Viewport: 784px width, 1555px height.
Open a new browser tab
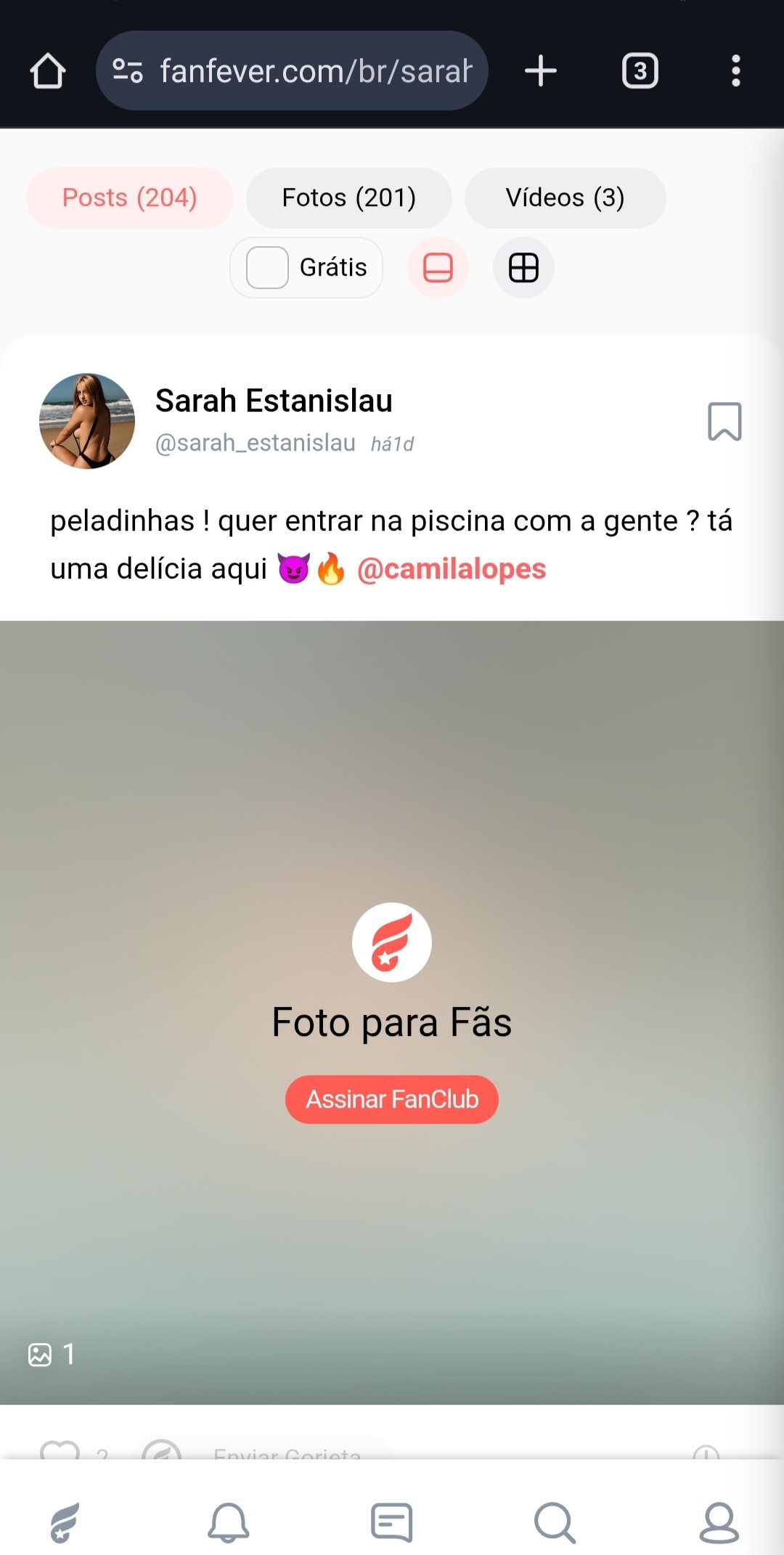click(x=541, y=71)
